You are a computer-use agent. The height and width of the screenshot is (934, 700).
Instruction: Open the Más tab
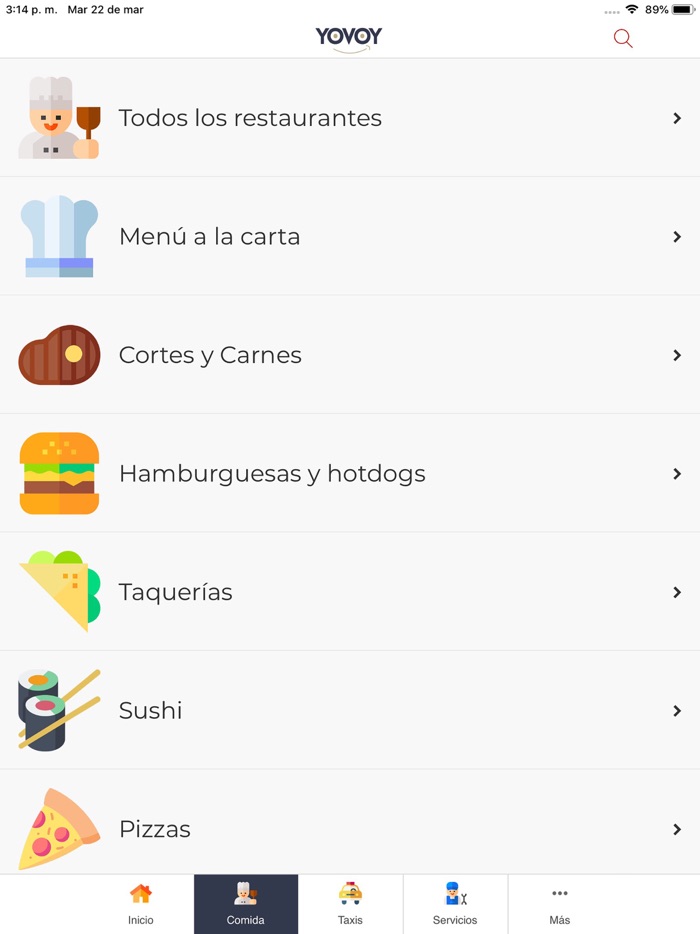coord(560,904)
